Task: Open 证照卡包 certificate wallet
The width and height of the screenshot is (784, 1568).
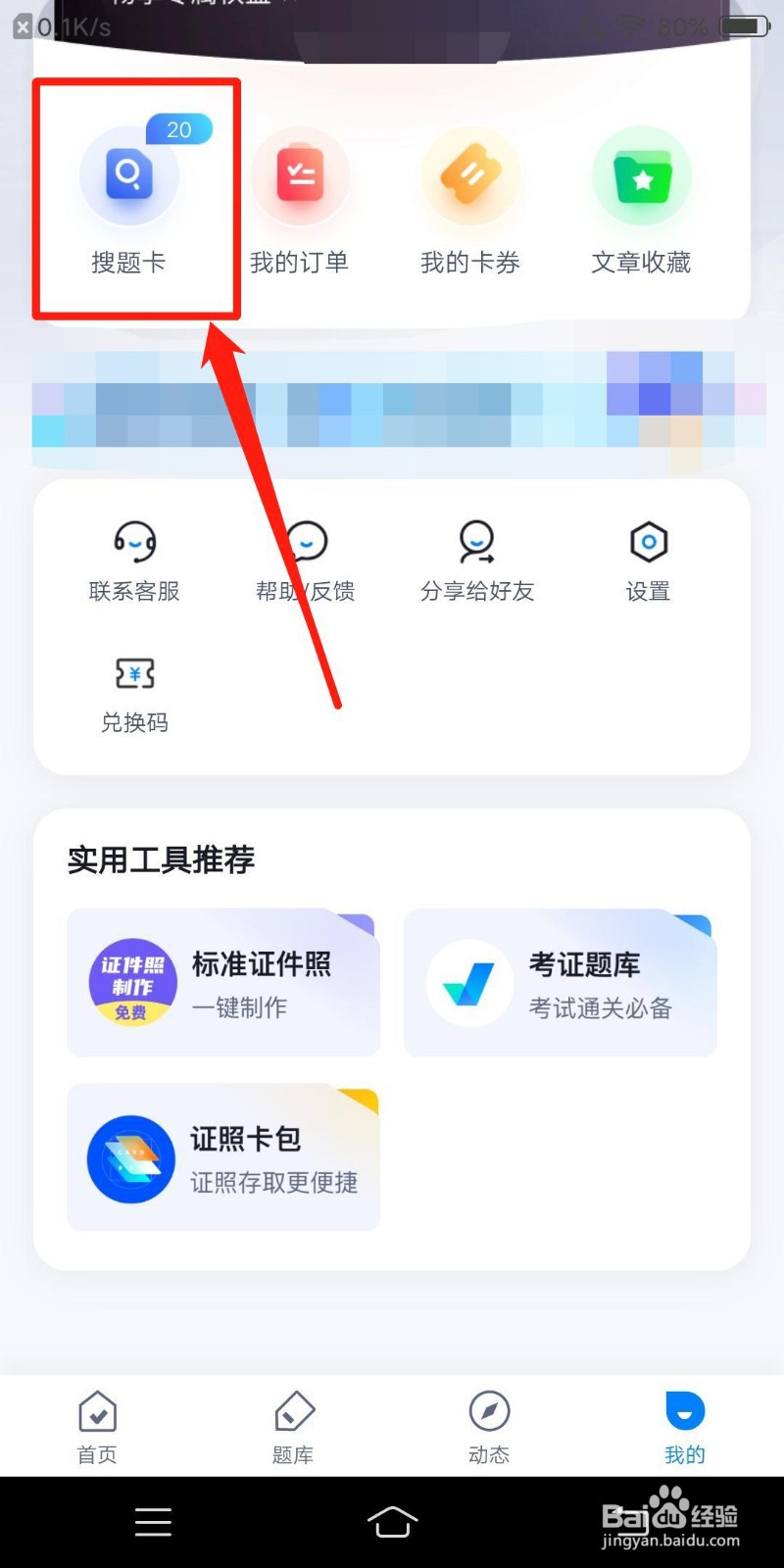Action: click(222, 1157)
